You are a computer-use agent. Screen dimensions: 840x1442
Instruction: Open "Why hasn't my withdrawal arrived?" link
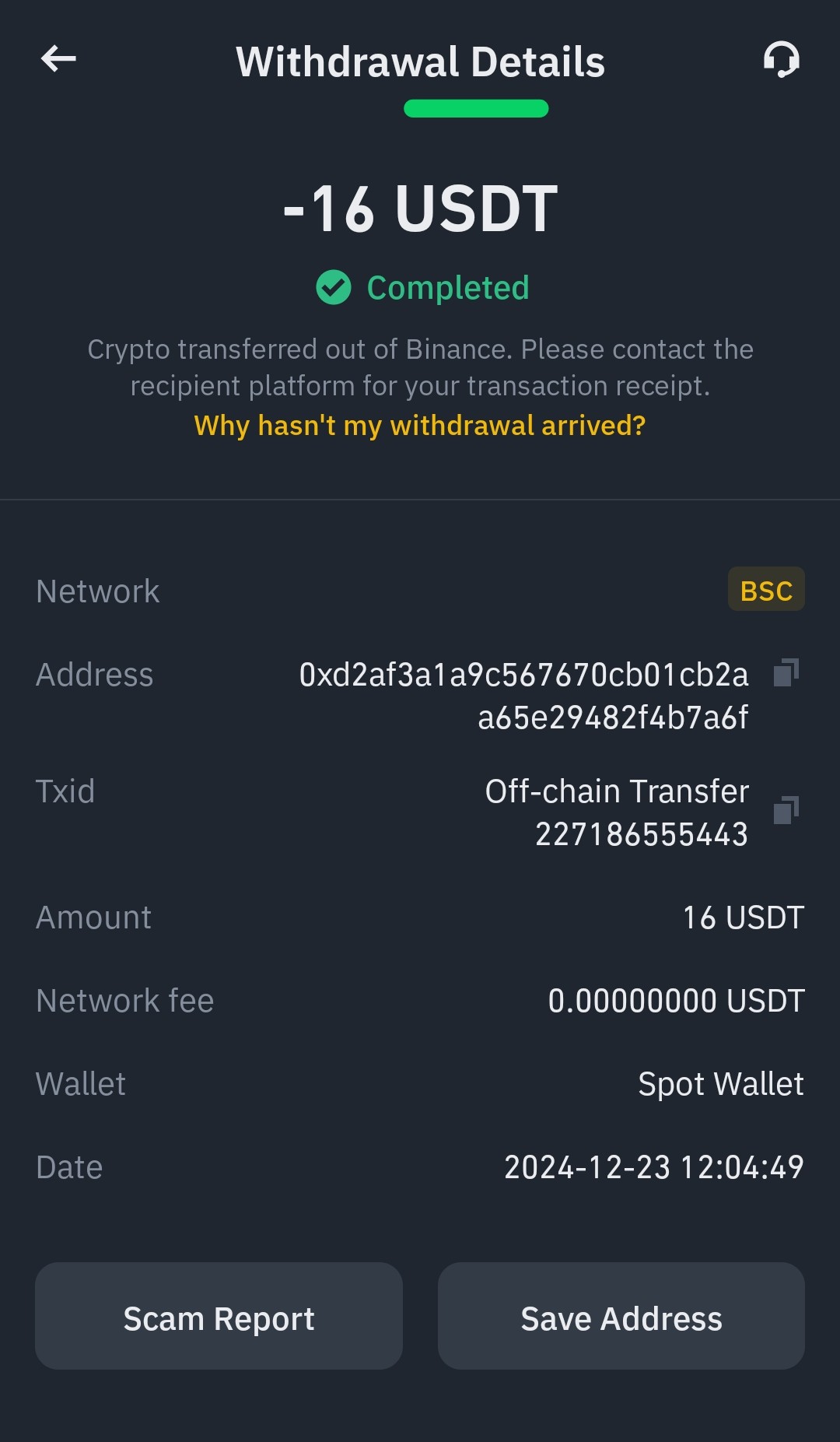(x=420, y=426)
